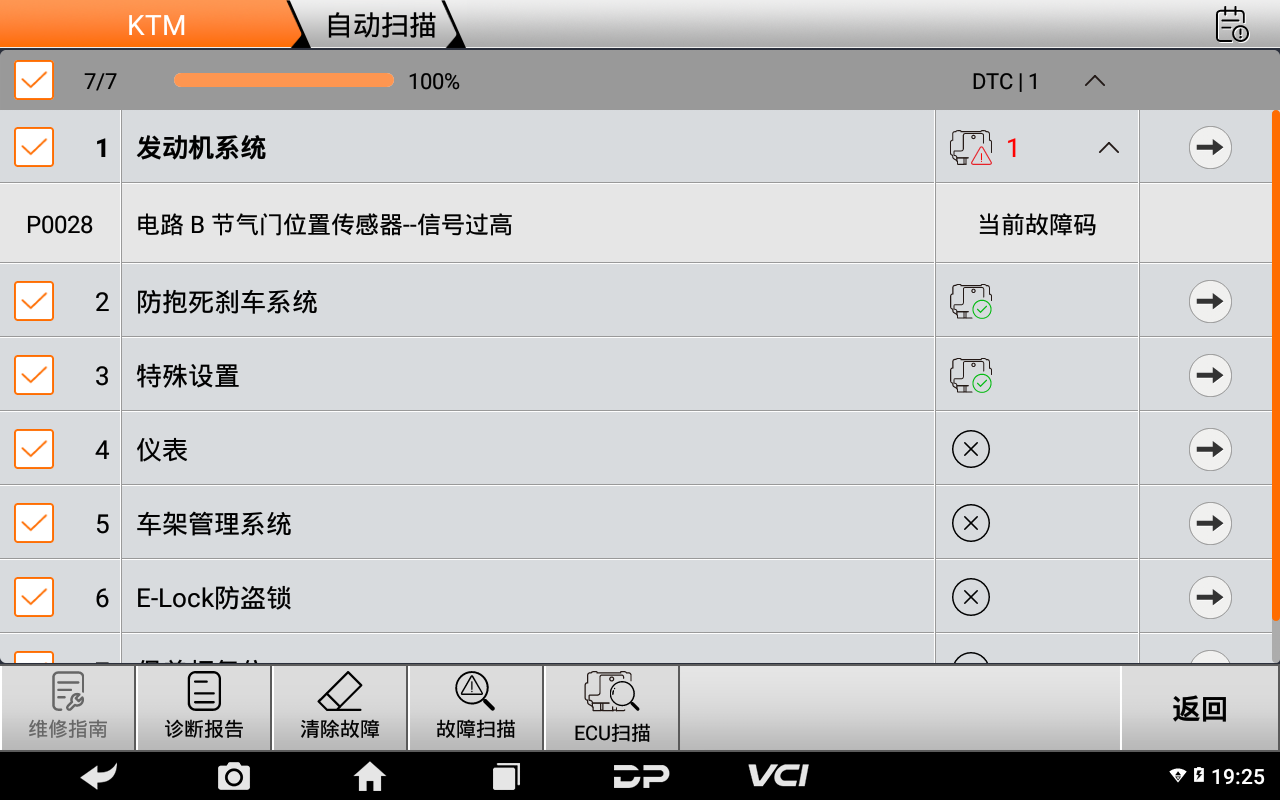Tap the 返回 button

point(1199,709)
